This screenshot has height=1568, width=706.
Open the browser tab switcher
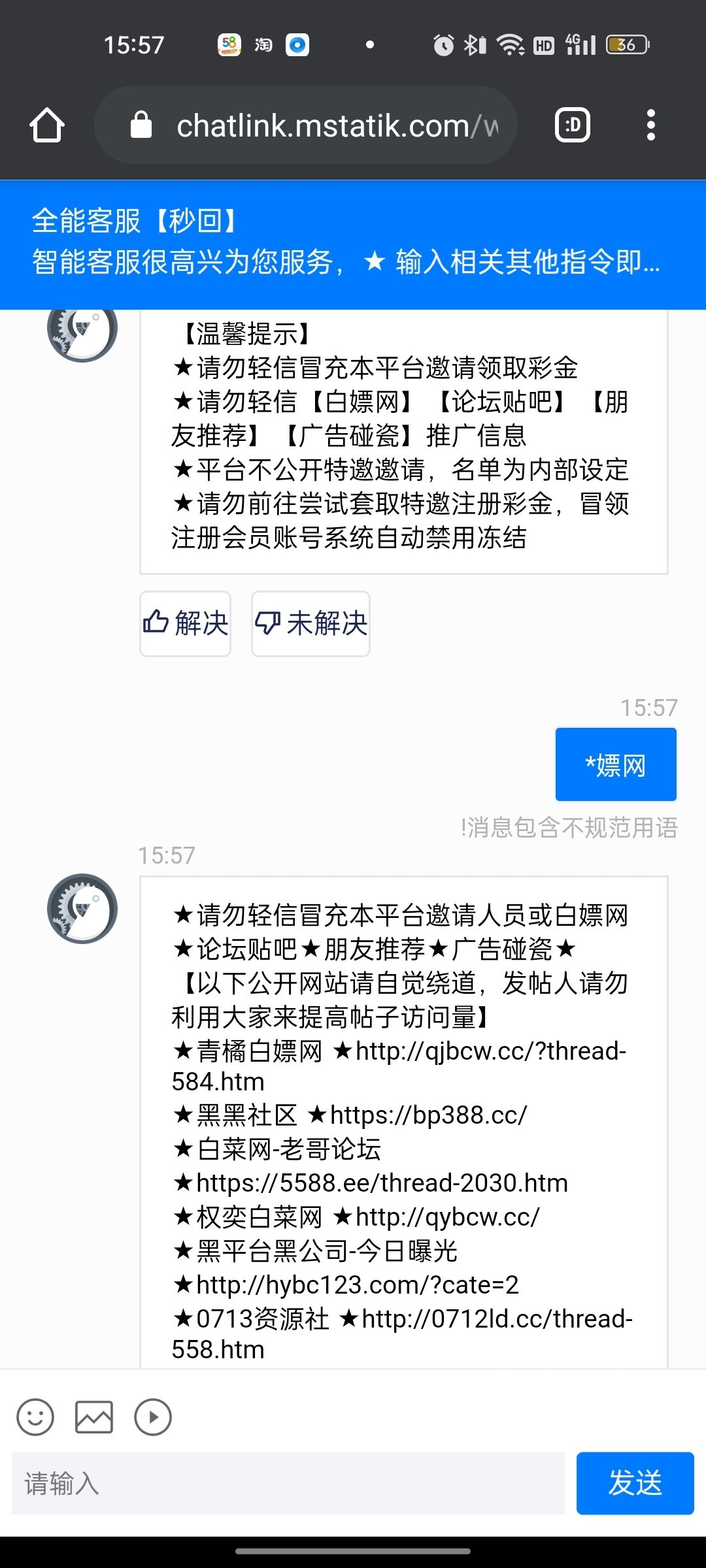[x=573, y=125]
